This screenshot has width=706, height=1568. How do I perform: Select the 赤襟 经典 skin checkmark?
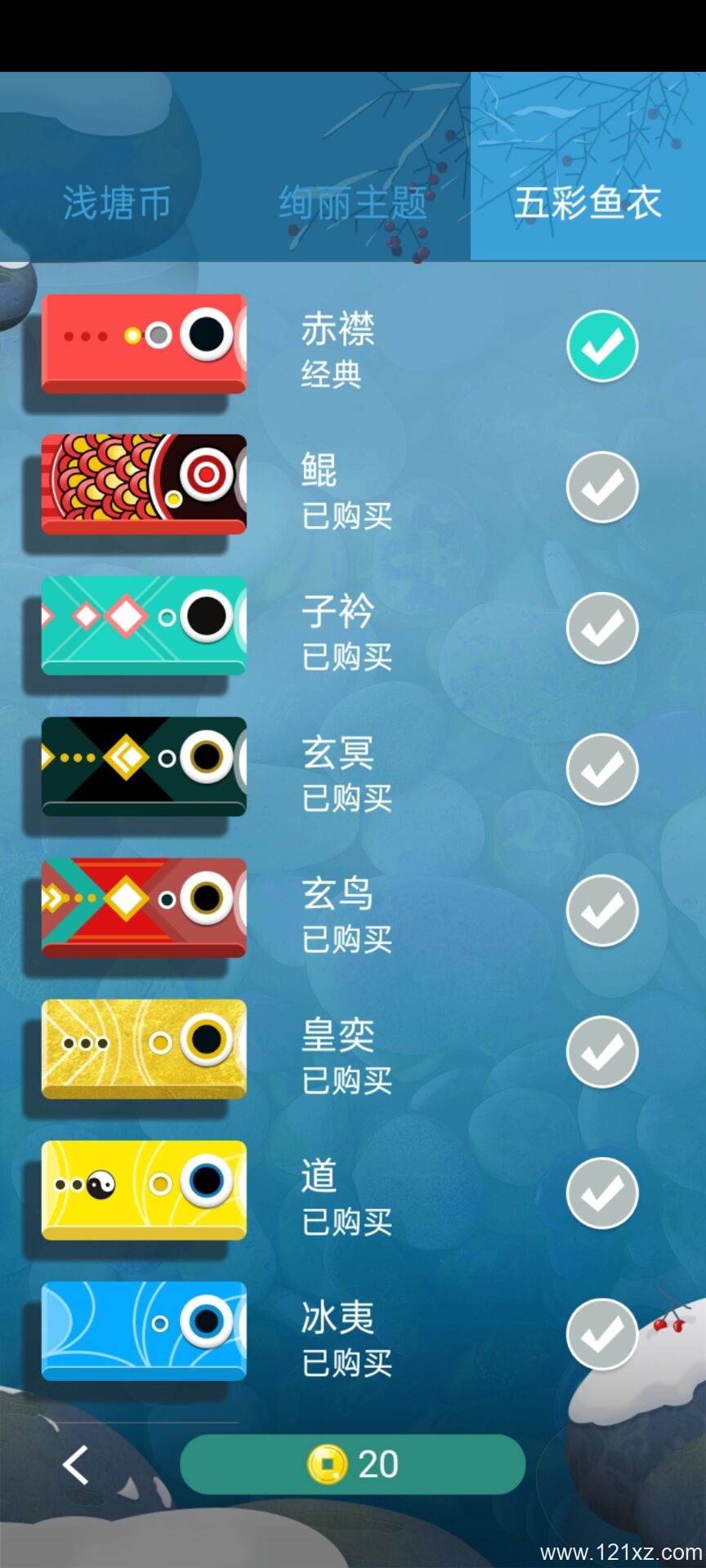602,346
